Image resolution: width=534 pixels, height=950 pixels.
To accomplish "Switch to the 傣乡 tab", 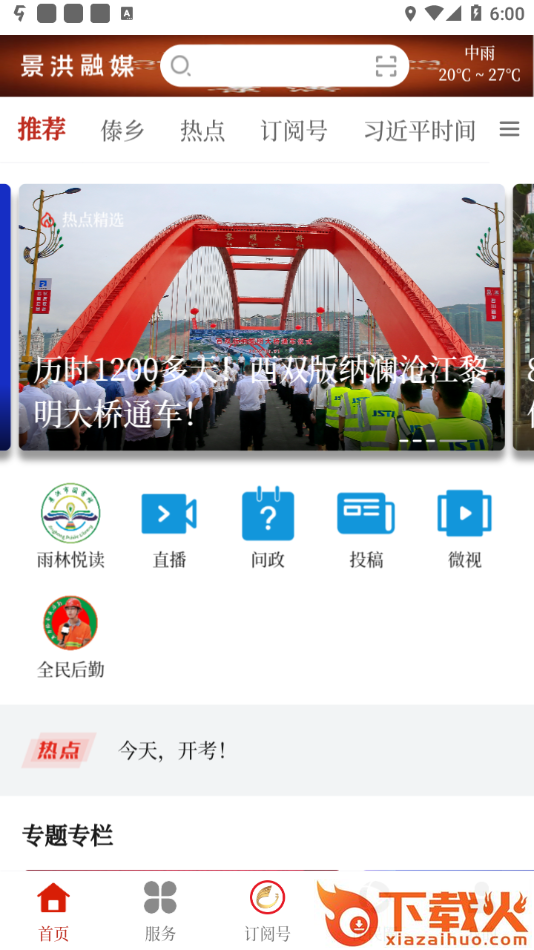I will coord(122,130).
